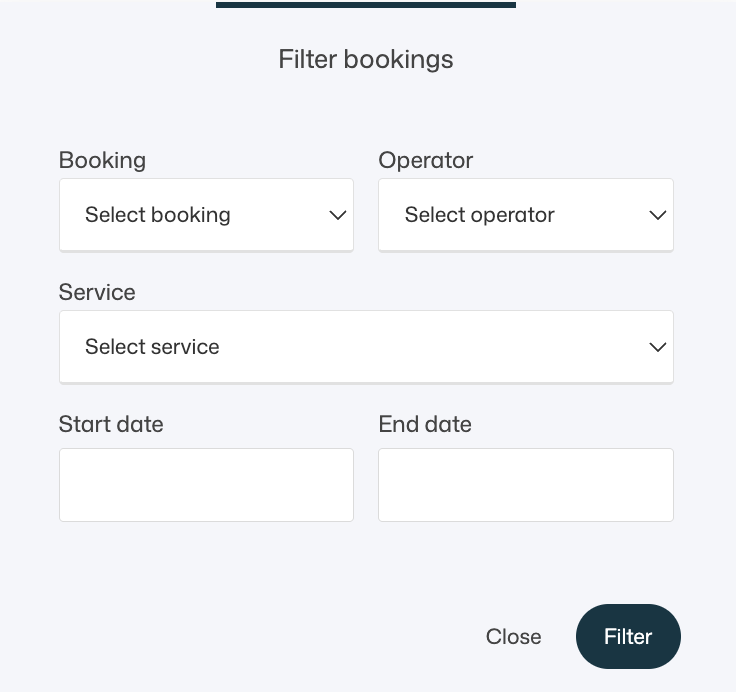The image size is (736, 692).
Task: Tap the End date field
Action: (525, 485)
